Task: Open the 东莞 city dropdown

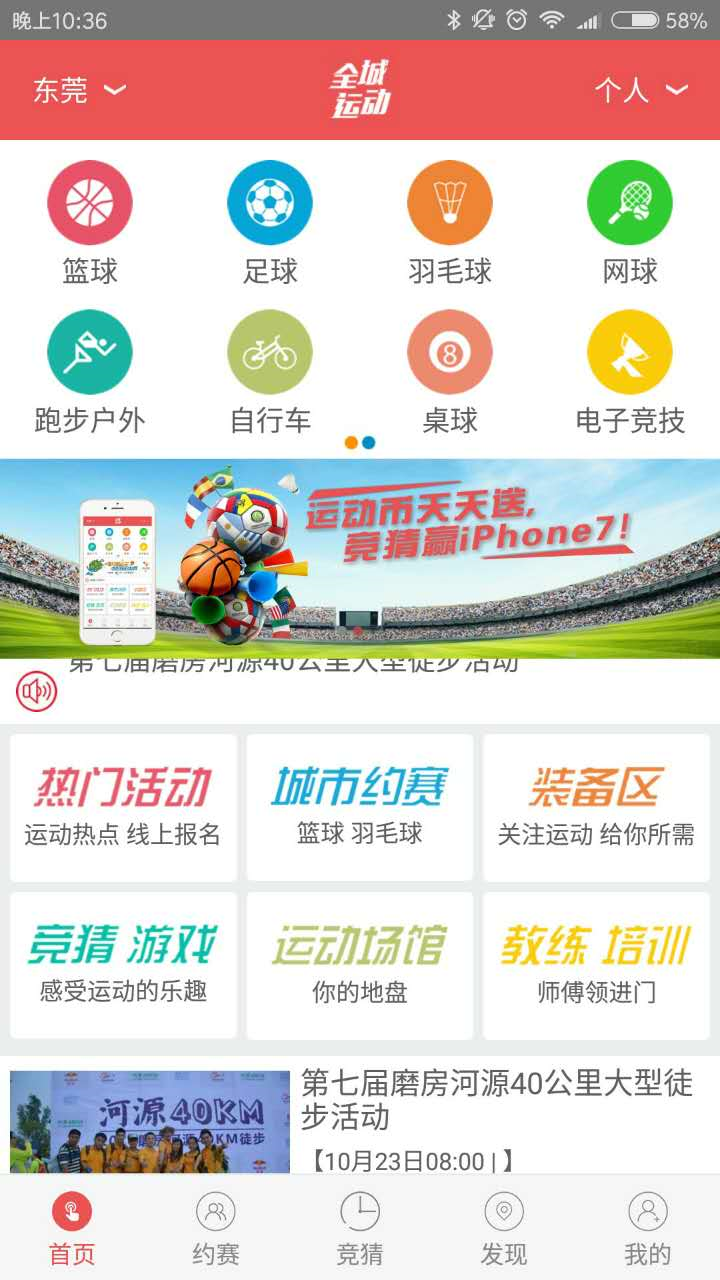Action: point(79,91)
